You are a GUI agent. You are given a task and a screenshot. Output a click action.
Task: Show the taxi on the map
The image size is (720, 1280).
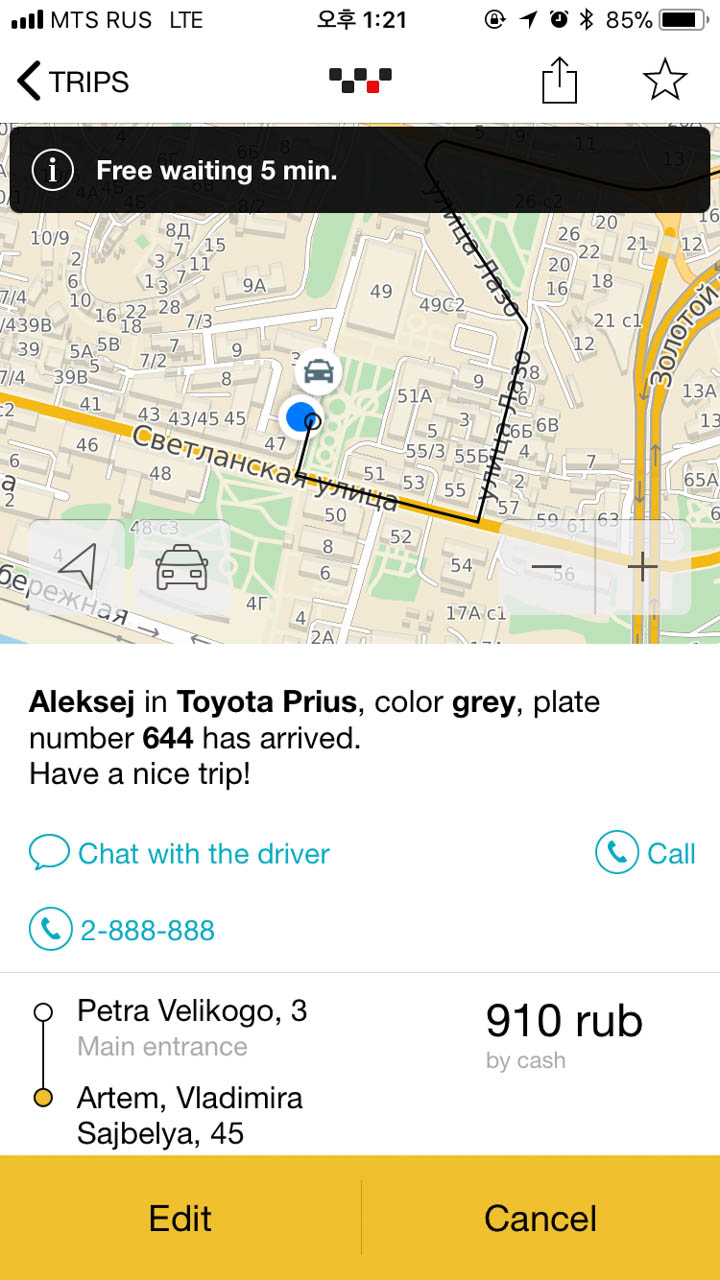pos(182,567)
